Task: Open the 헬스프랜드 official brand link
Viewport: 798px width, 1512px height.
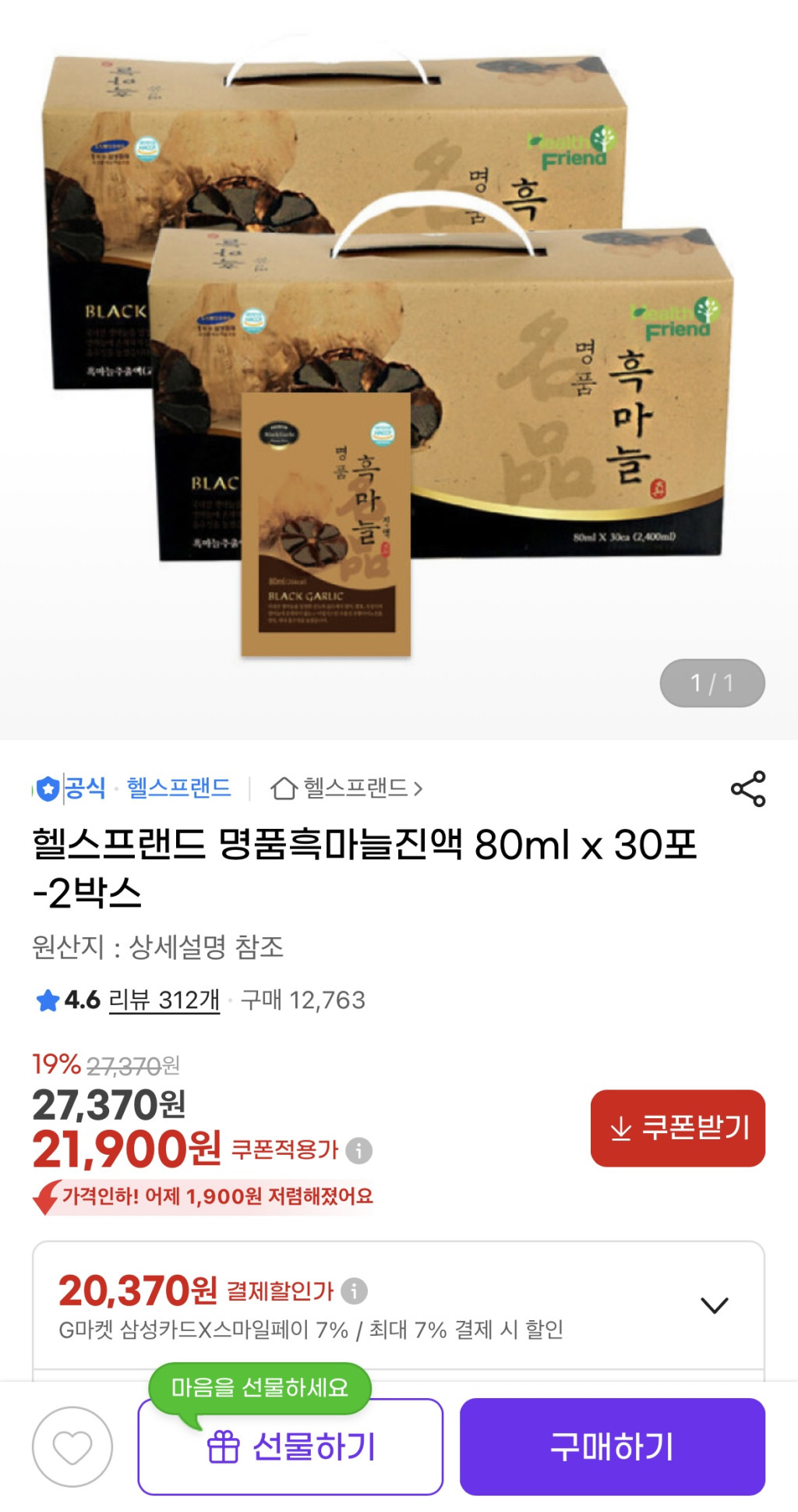Action: (x=178, y=788)
